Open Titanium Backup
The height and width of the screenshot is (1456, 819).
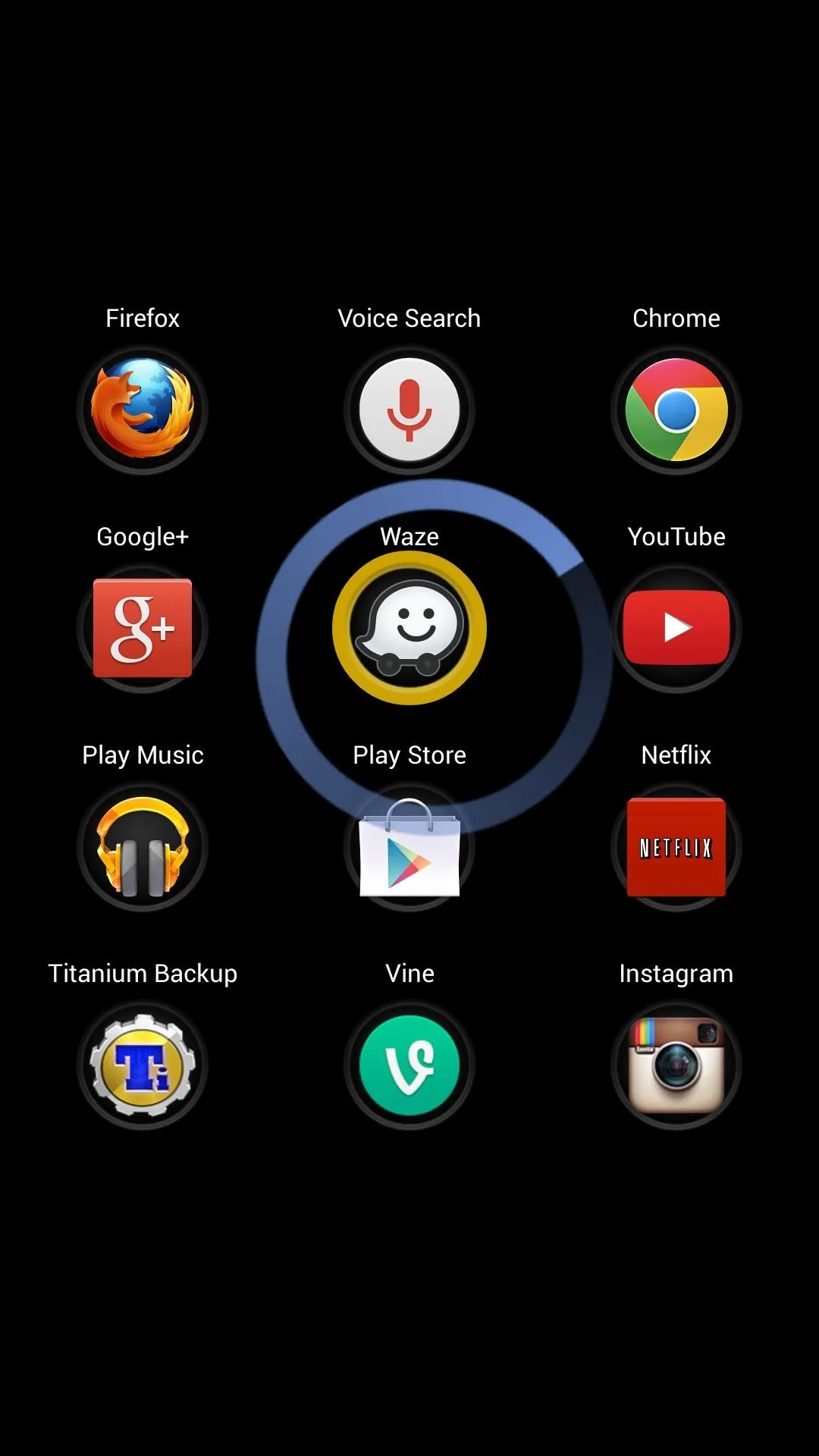pyautogui.click(x=143, y=1065)
